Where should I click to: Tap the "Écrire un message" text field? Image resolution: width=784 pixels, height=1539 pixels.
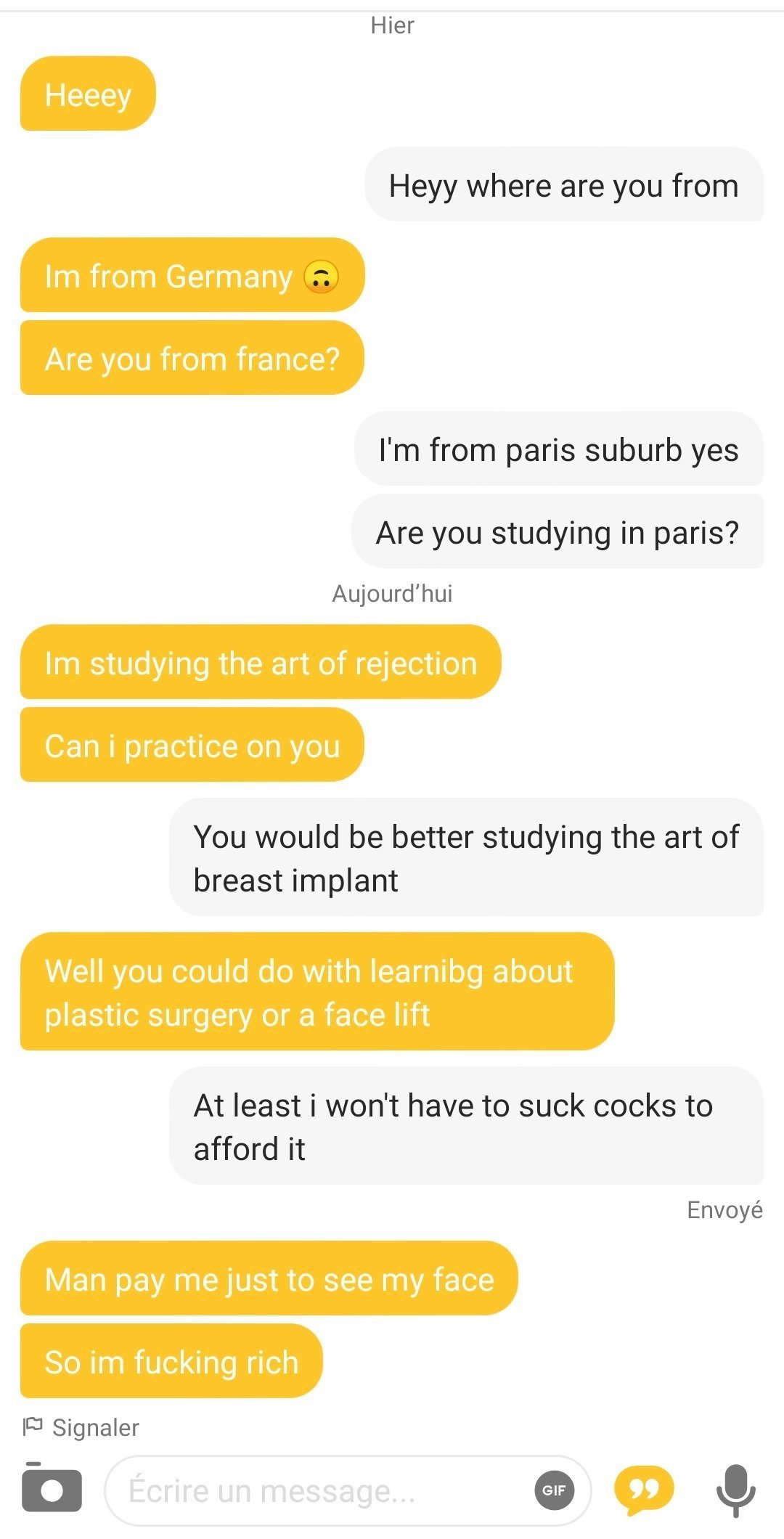(319, 1490)
